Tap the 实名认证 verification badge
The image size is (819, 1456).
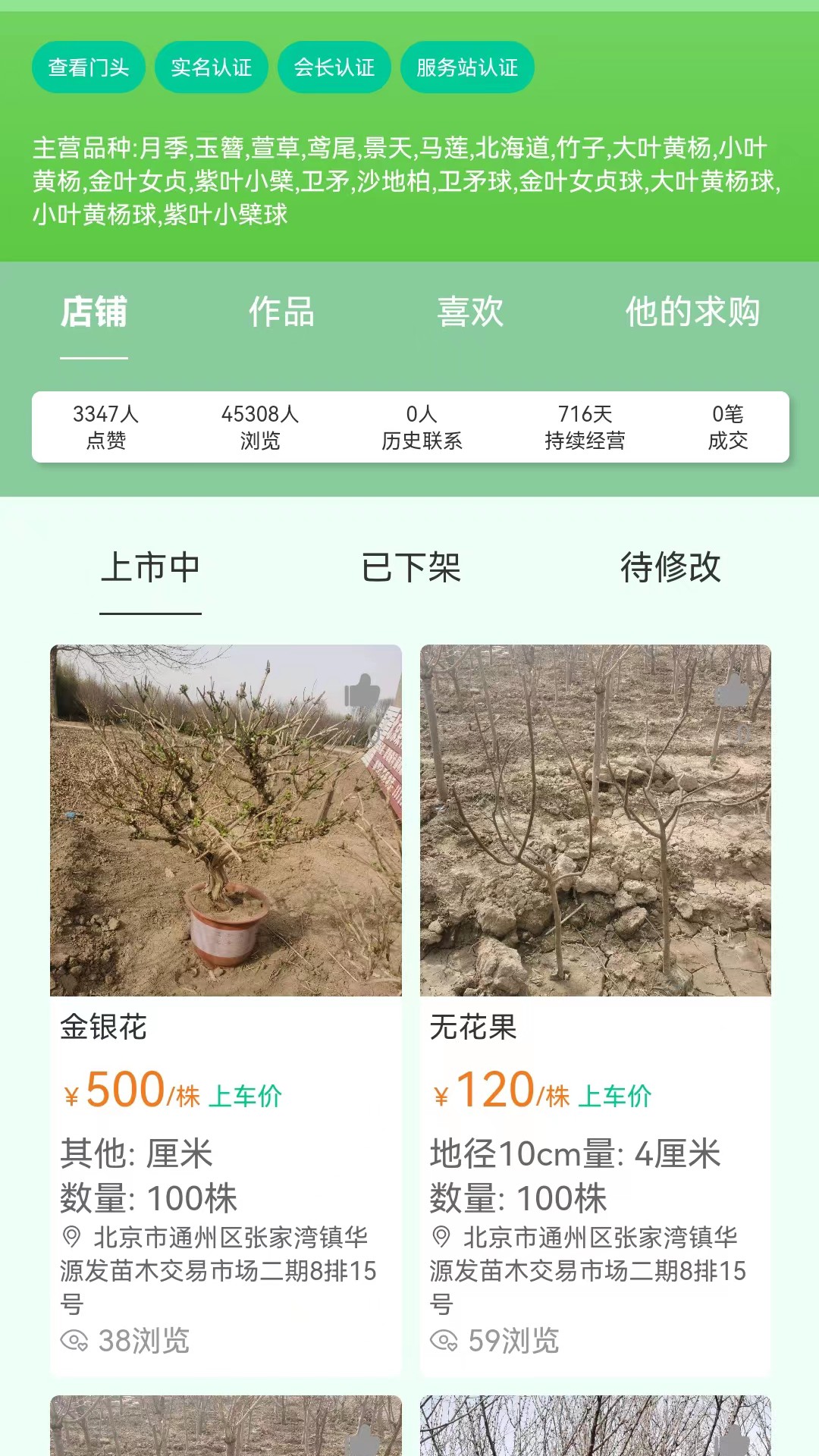coord(212,67)
